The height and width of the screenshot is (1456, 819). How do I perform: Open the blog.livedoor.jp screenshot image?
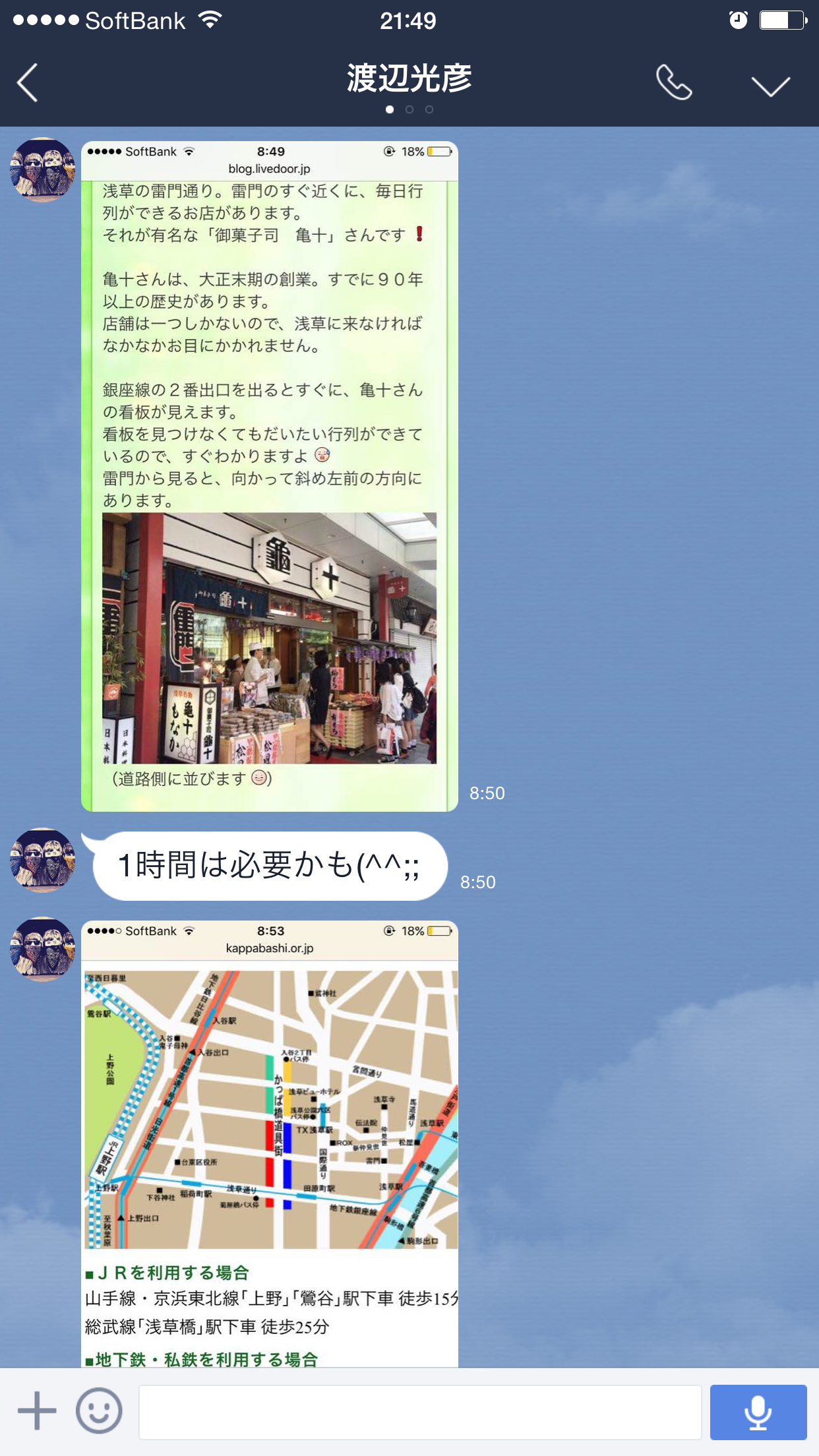tap(269, 476)
